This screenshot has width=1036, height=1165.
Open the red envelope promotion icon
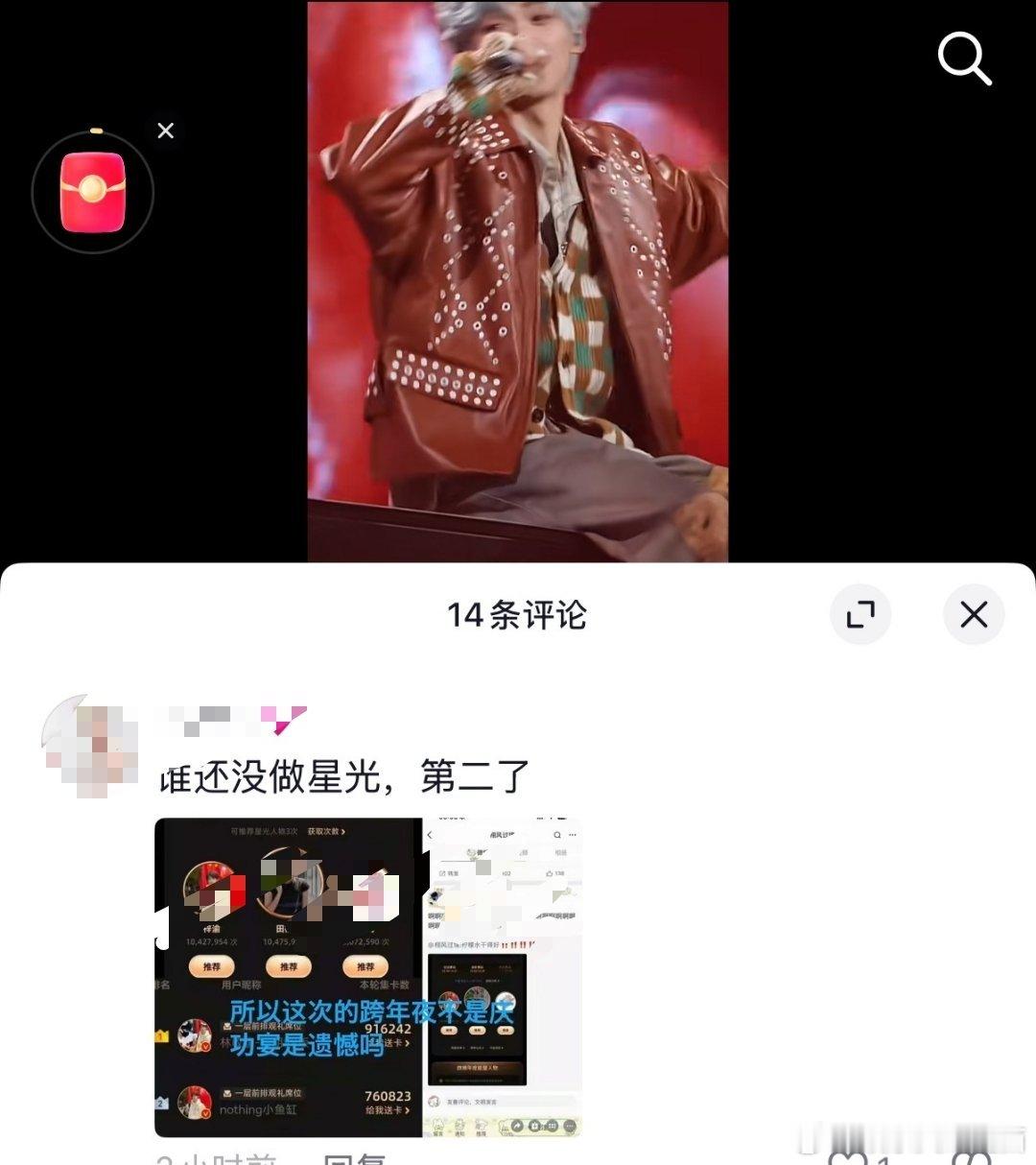tap(92, 191)
